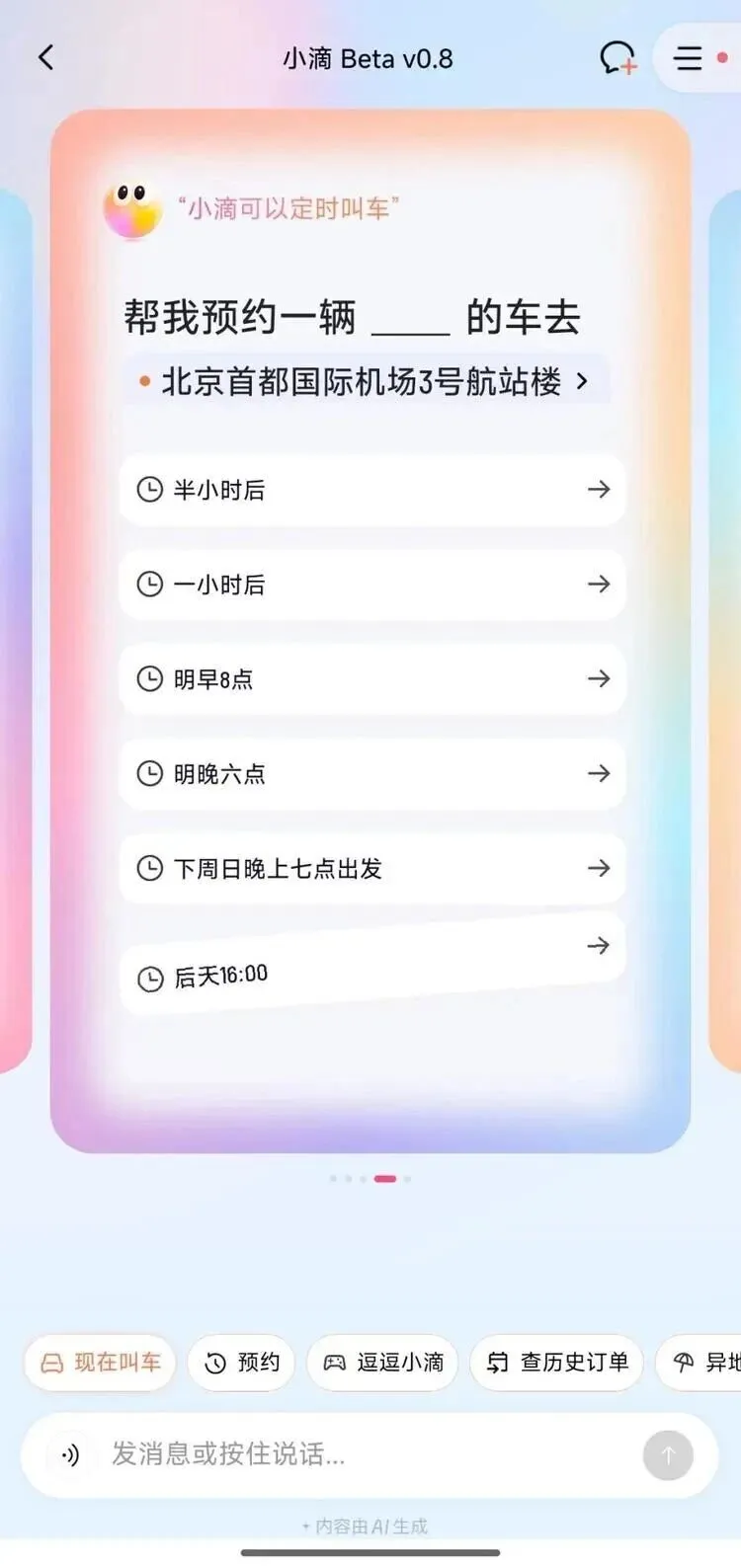The height and width of the screenshot is (1568, 741).
Task: Select the 半小时后 time option
Action: (x=371, y=490)
